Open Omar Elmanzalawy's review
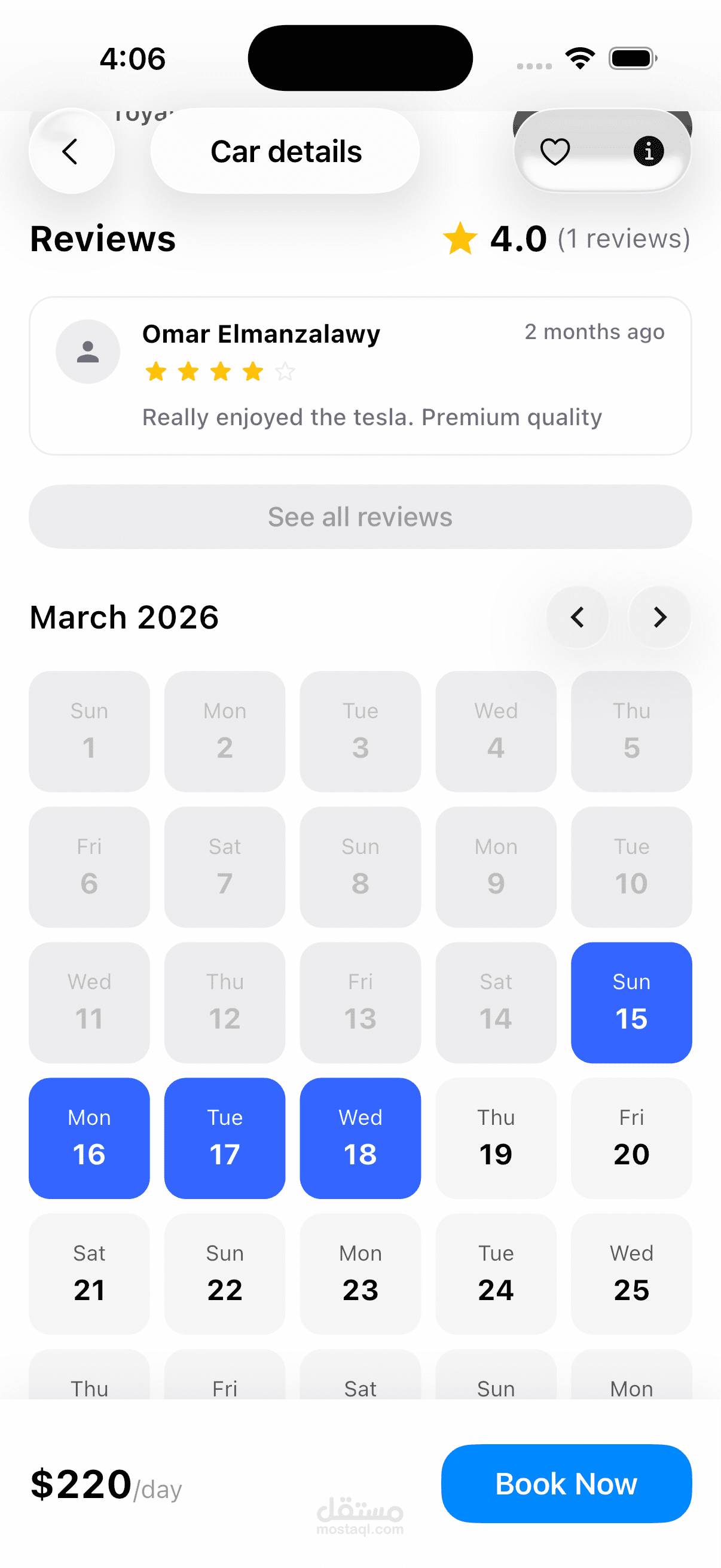This screenshot has width=721, height=1568. [360, 376]
